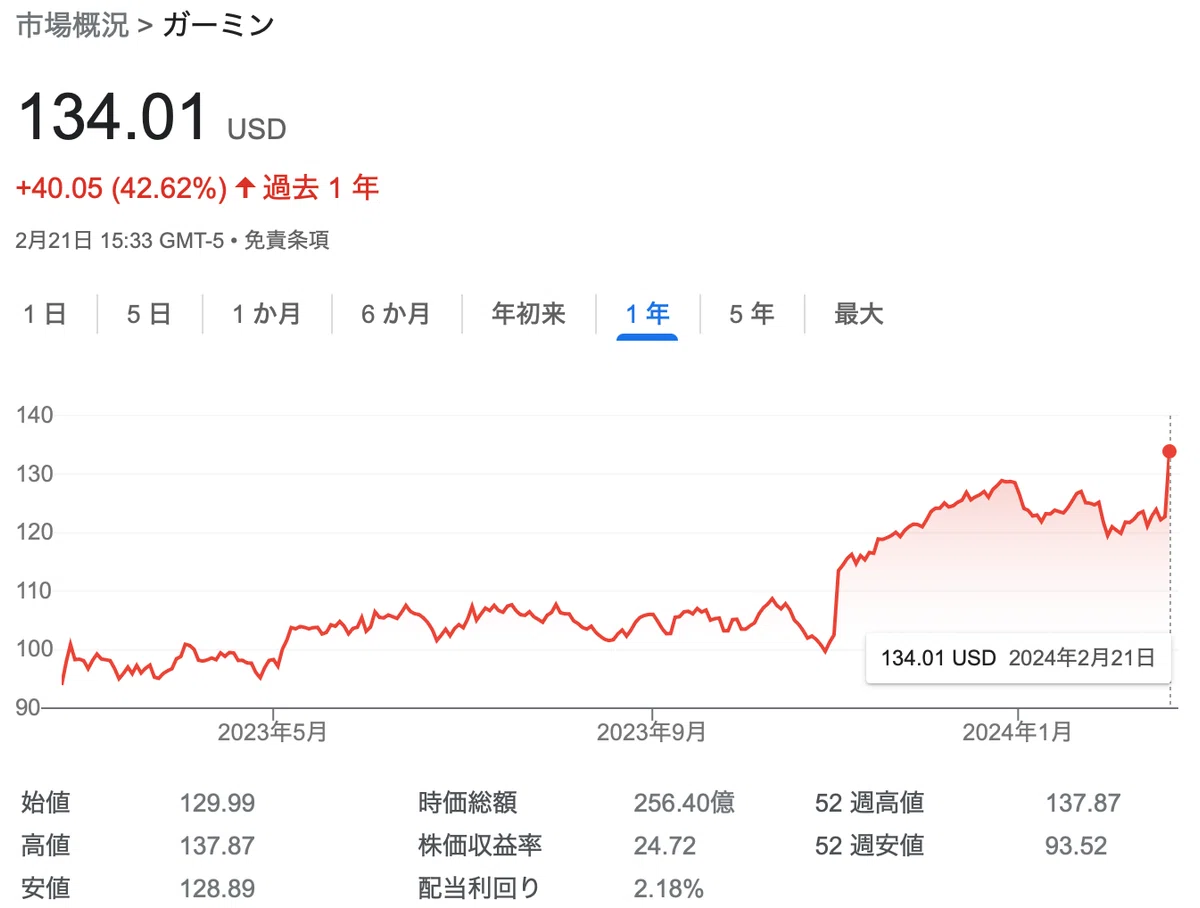Open the 免責条項 disclaimer link
This screenshot has height=908, width=1200.
[x=287, y=240]
